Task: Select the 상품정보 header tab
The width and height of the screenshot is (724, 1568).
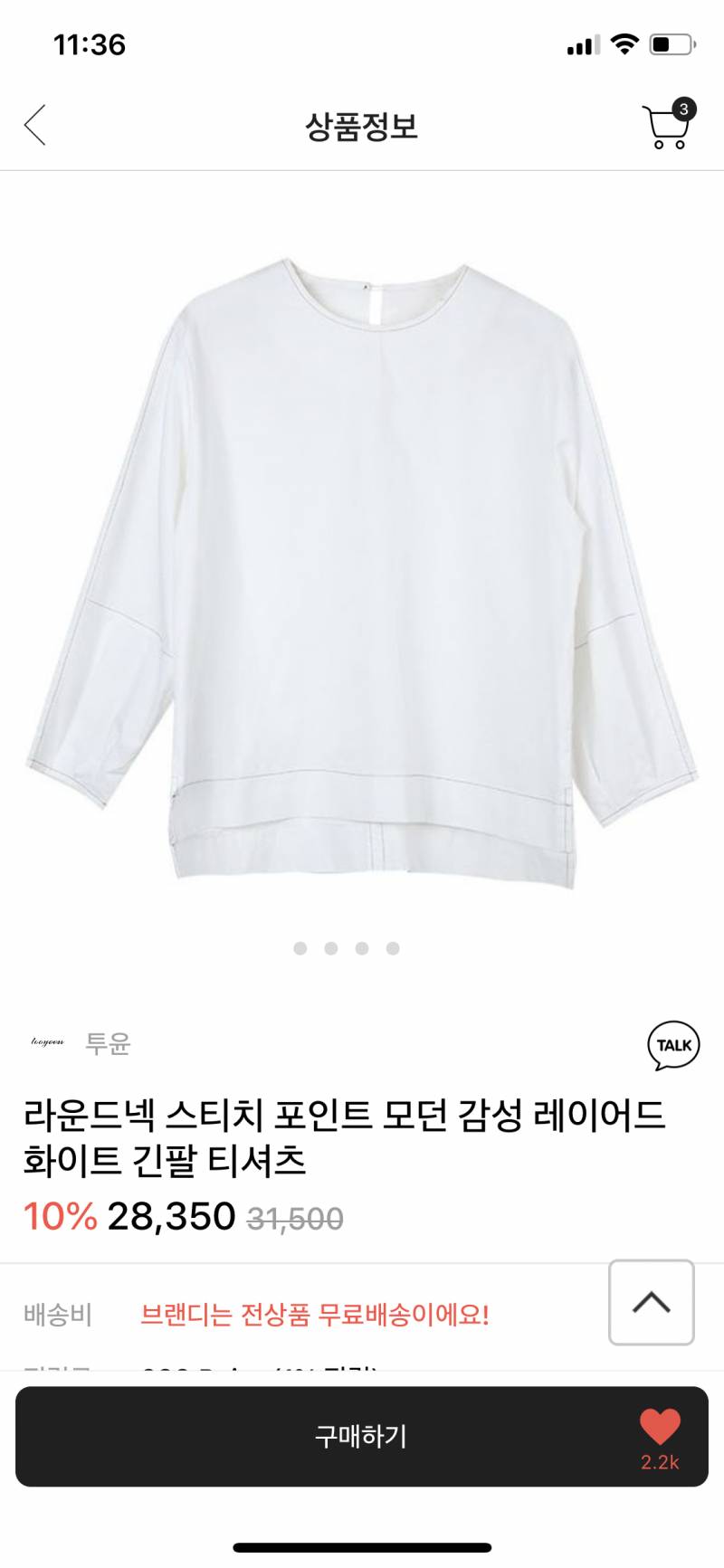Action: [x=361, y=127]
